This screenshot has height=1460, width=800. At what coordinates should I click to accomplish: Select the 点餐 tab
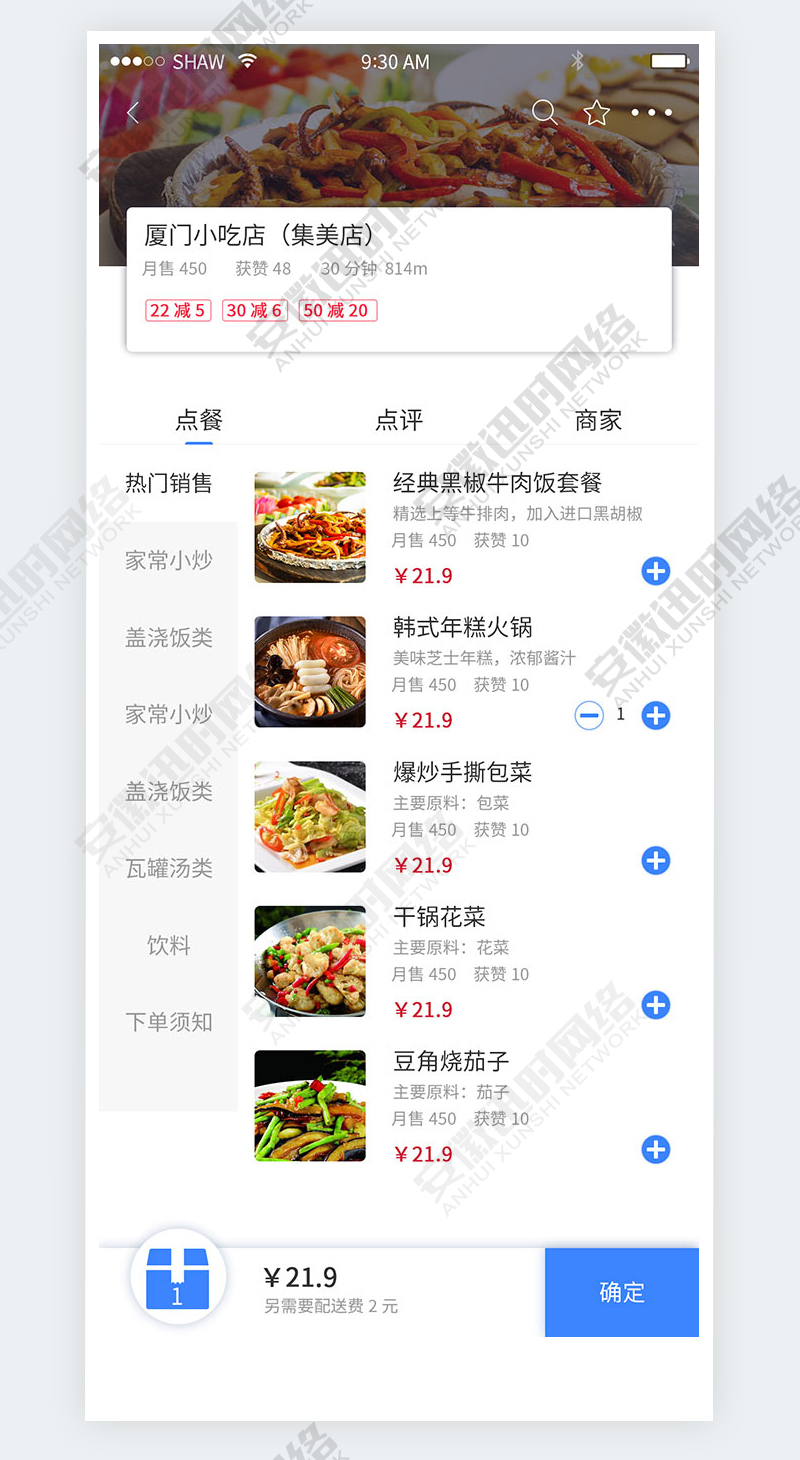pyautogui.click(x=199, y=420)
